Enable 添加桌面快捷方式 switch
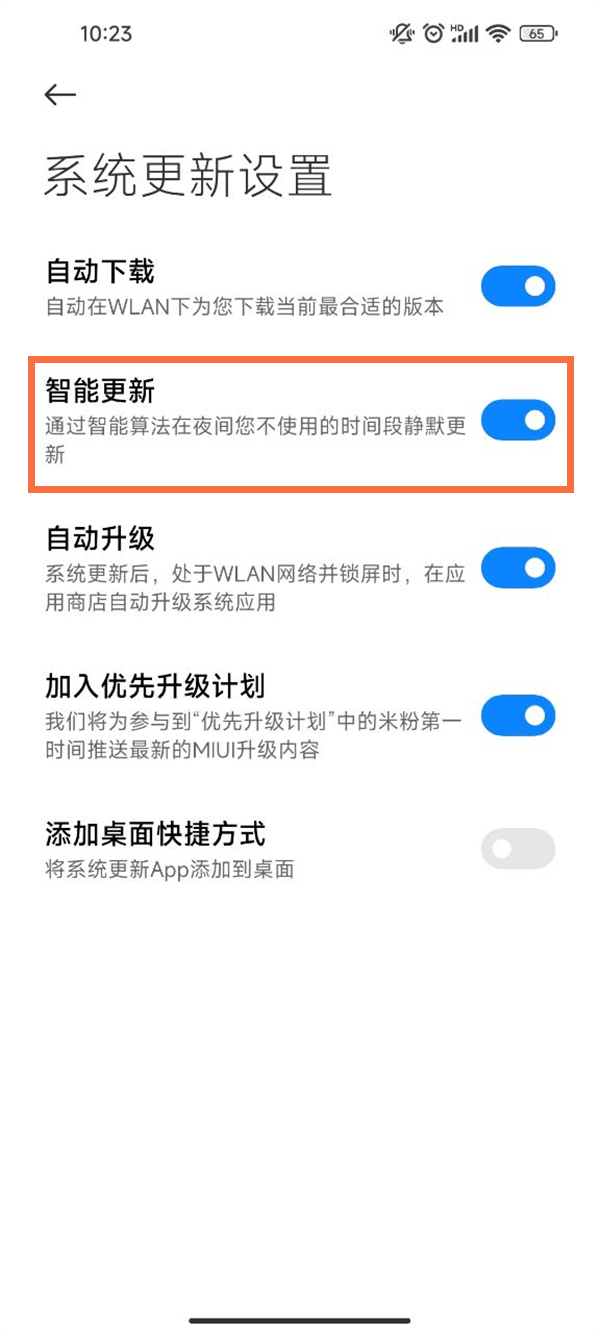Image resolution: width=600 pixels, height=1333 pixels. pos(517,849)
